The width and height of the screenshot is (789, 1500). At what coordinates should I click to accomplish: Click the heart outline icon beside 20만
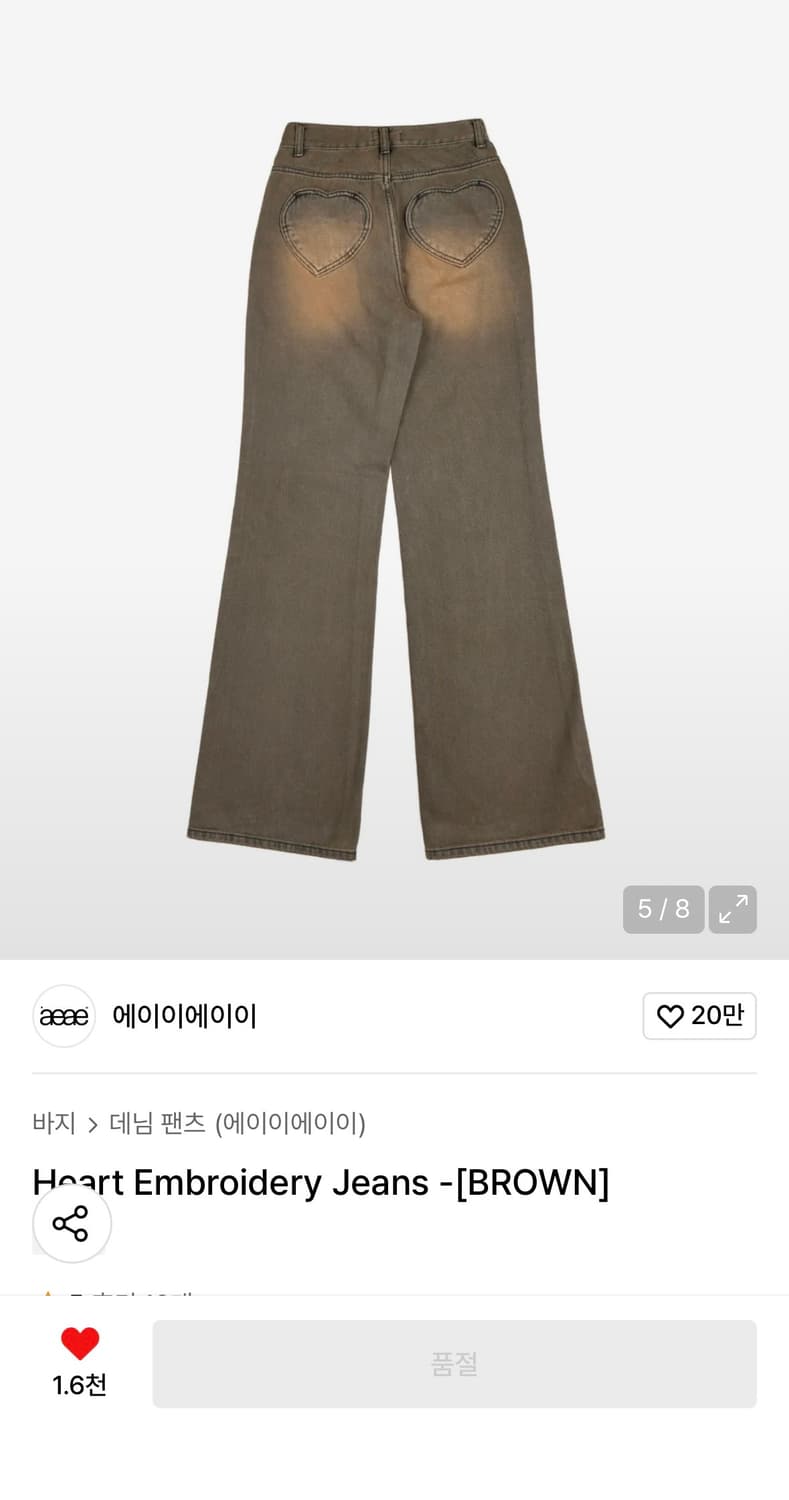669,1016
